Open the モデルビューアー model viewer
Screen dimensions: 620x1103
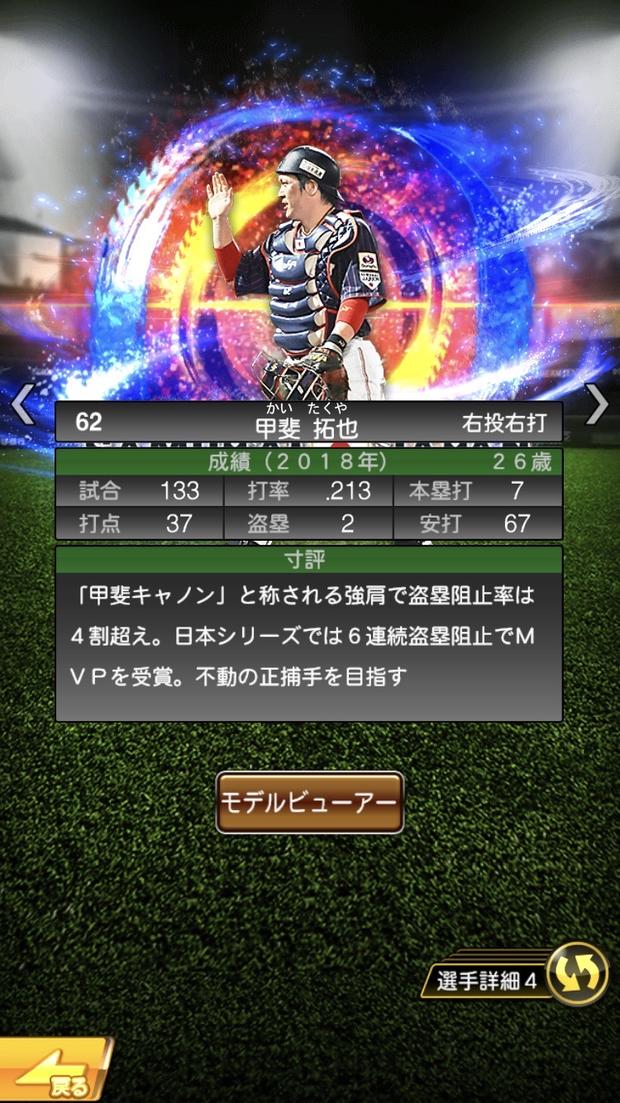310,802
